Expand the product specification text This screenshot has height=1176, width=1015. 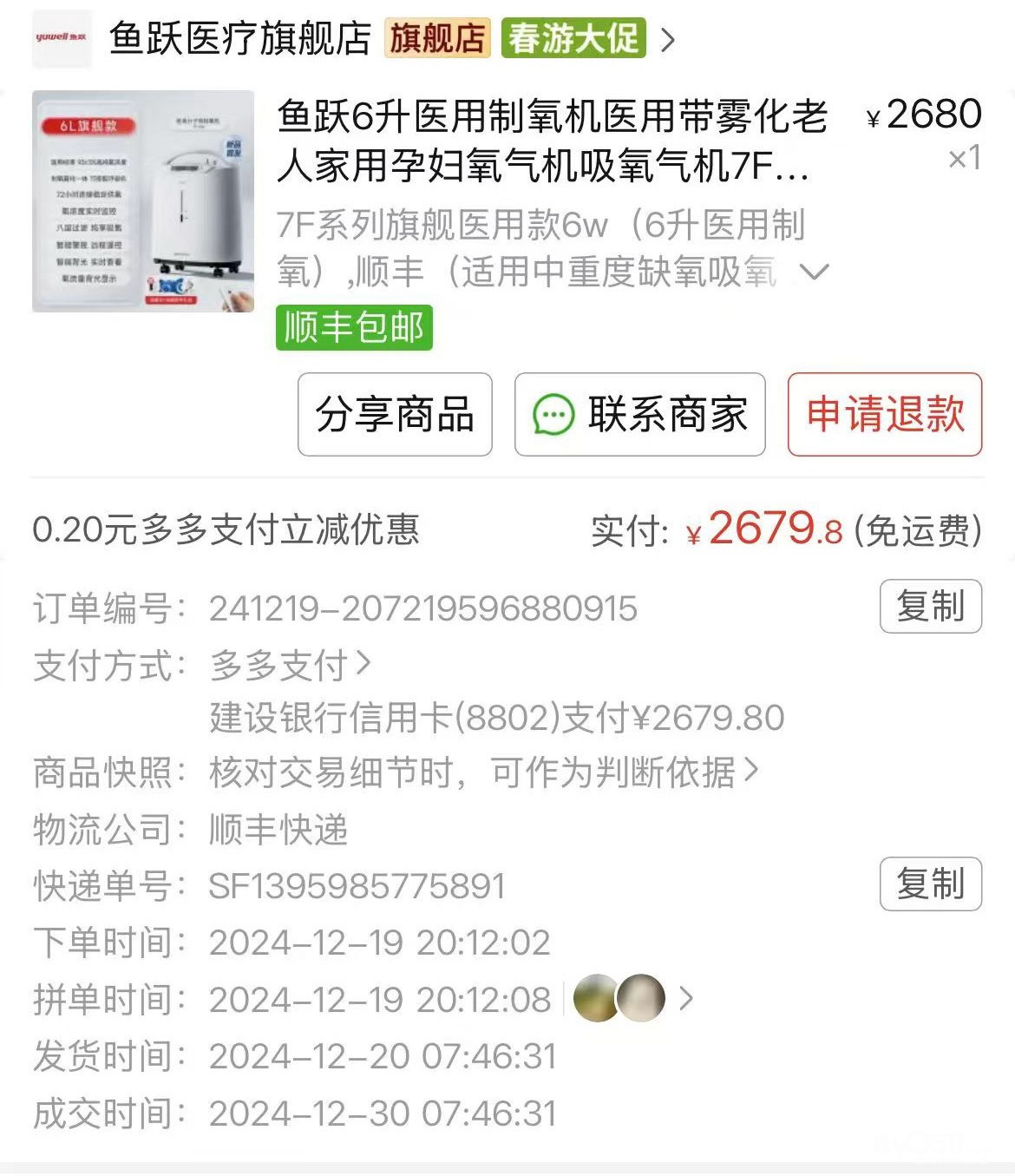[814, 272]
